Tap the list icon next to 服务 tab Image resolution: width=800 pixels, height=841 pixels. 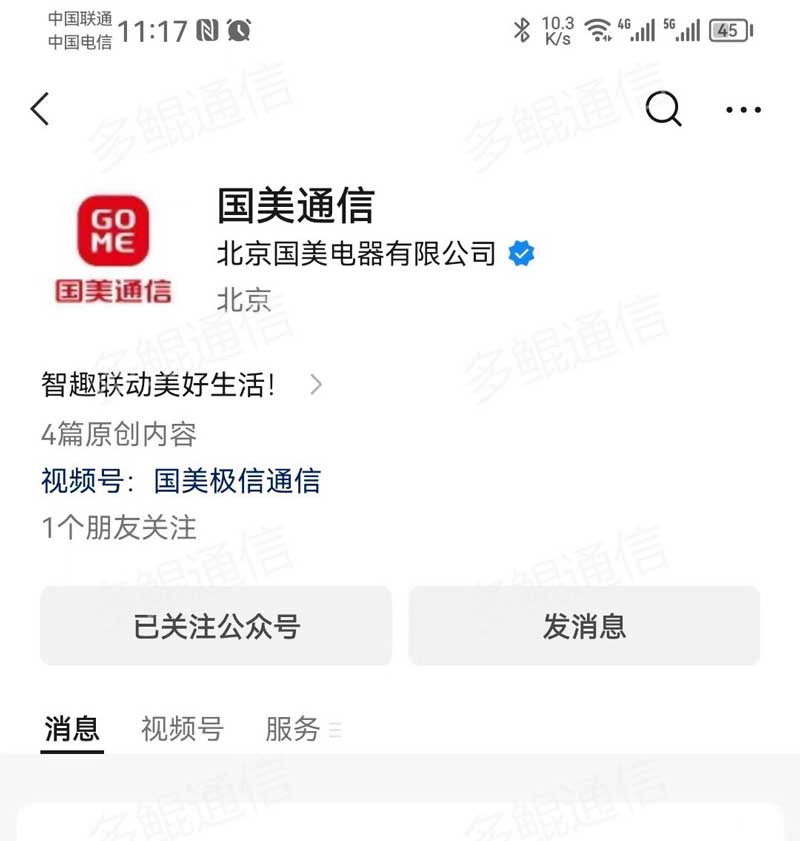337,731
